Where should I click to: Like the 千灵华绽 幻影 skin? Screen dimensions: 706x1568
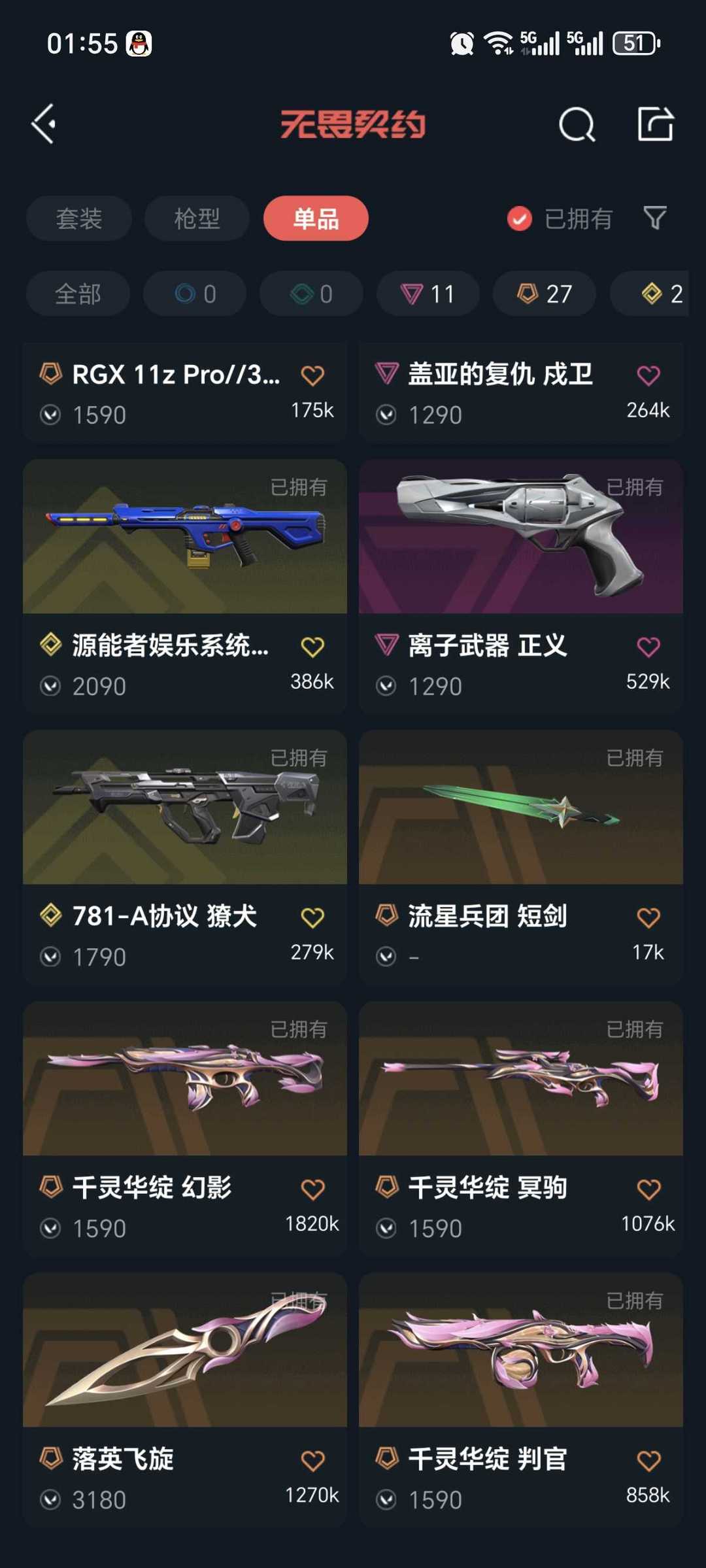[312, 1189]
